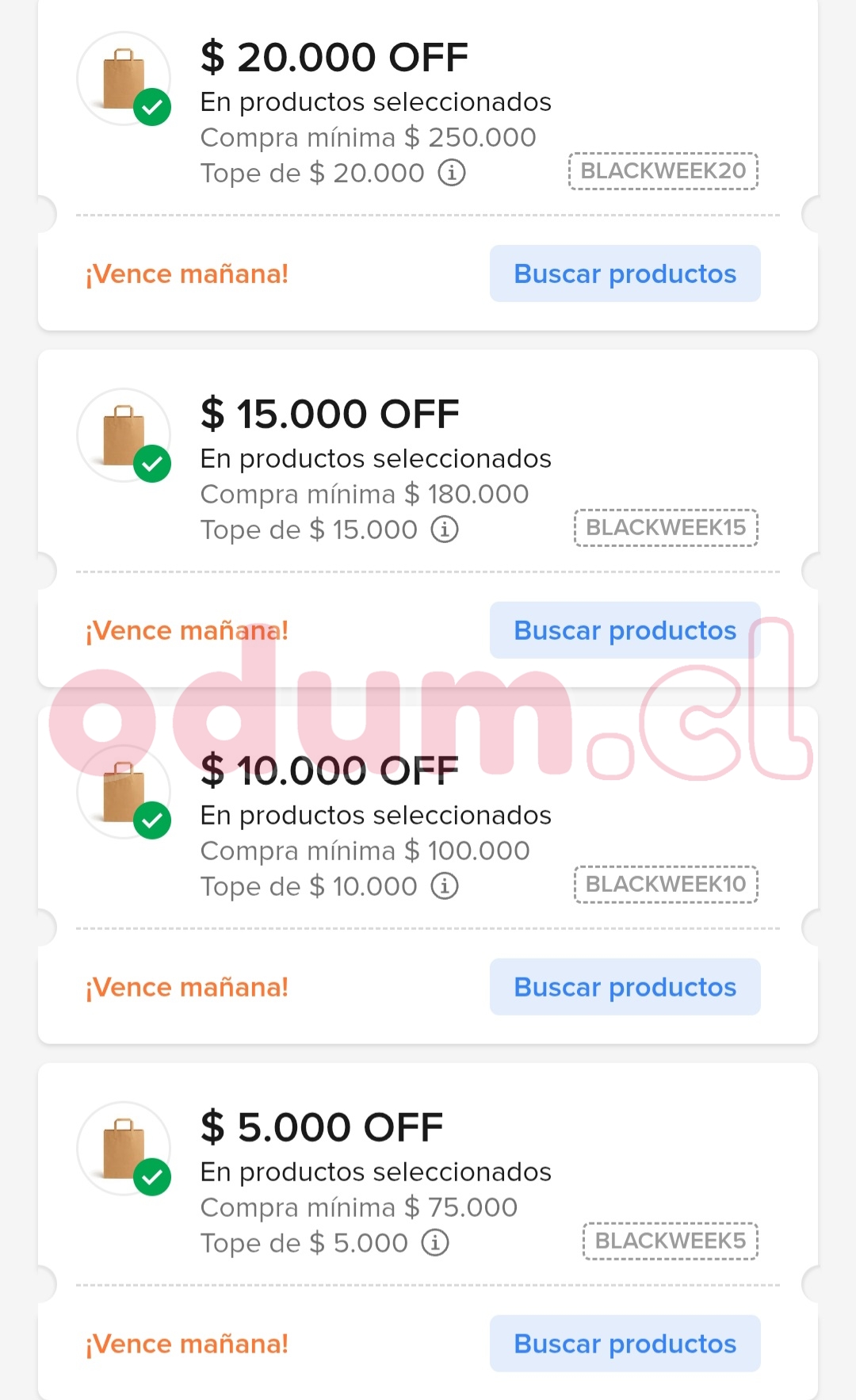Select the BLACKWEEK5 coupon code
The width and height of the screenshot is (856, 1400).
[x=670, y=1241]
